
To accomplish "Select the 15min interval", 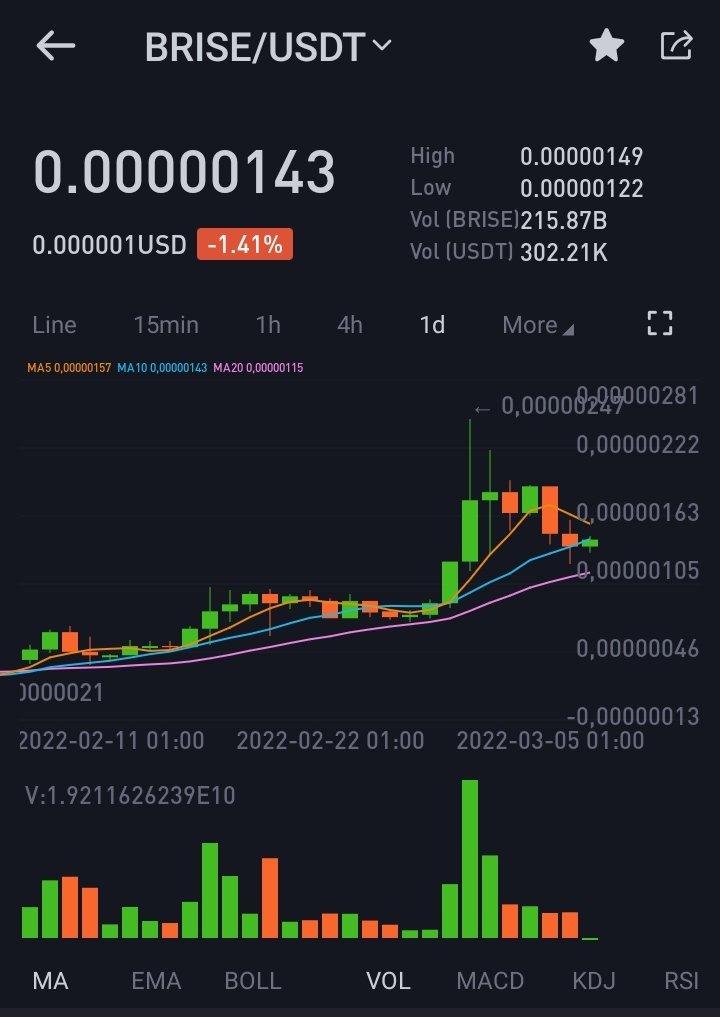I will (x=166, y=324).
